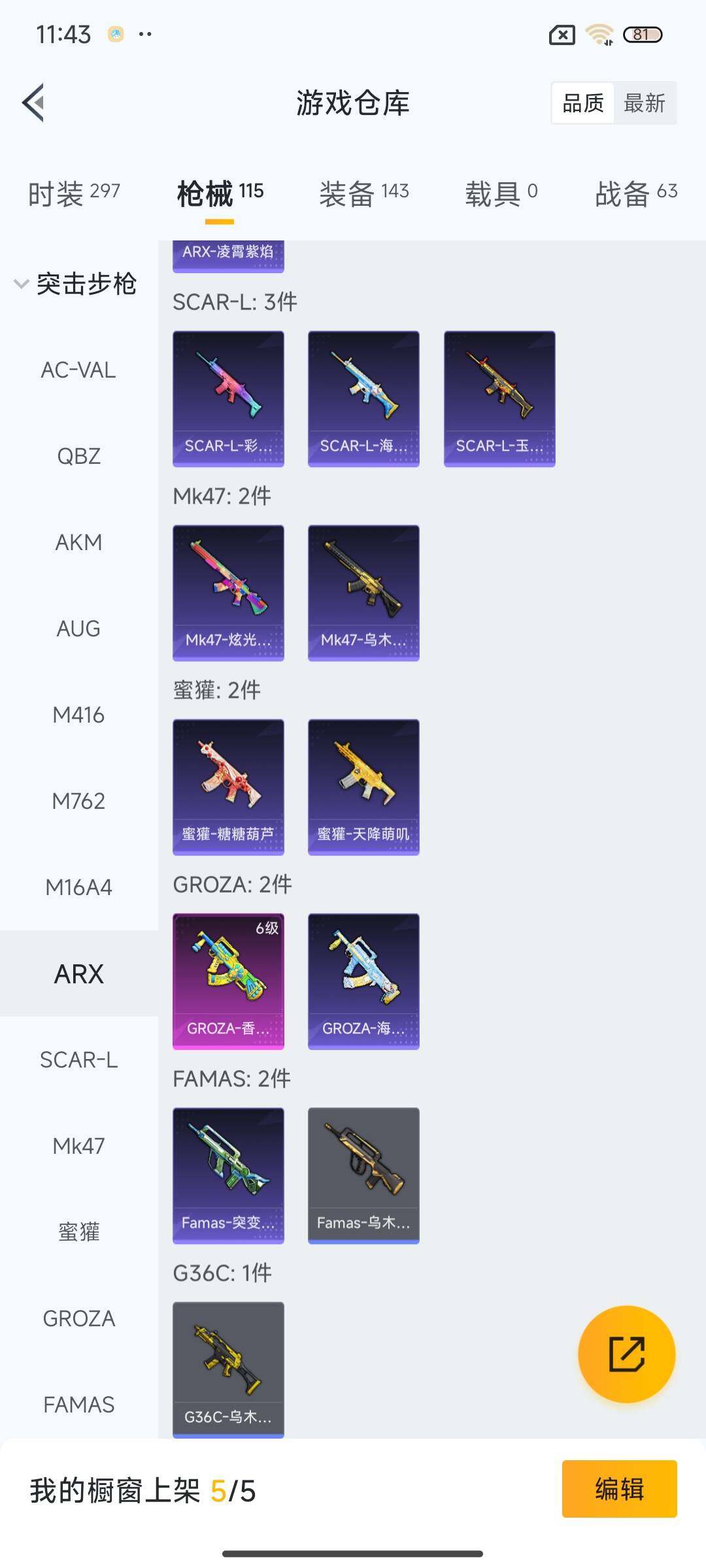Select GROZA in the sidebar
Image resolution: width=706 pixels, height=1568 pixels.
[x=78, y=1318]
